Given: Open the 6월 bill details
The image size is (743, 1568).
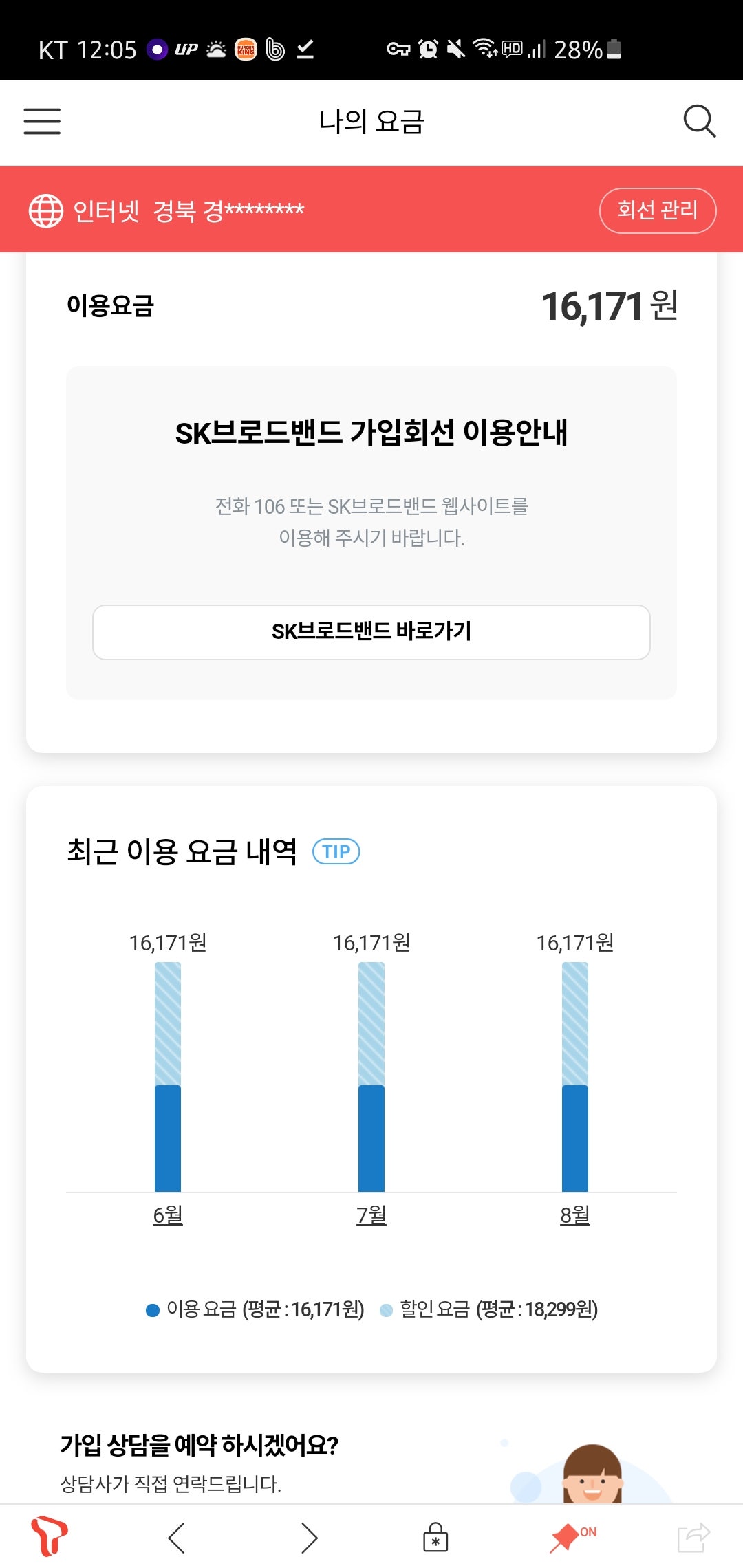Looking at the screenshot, I should click(x=168, y=1215).
